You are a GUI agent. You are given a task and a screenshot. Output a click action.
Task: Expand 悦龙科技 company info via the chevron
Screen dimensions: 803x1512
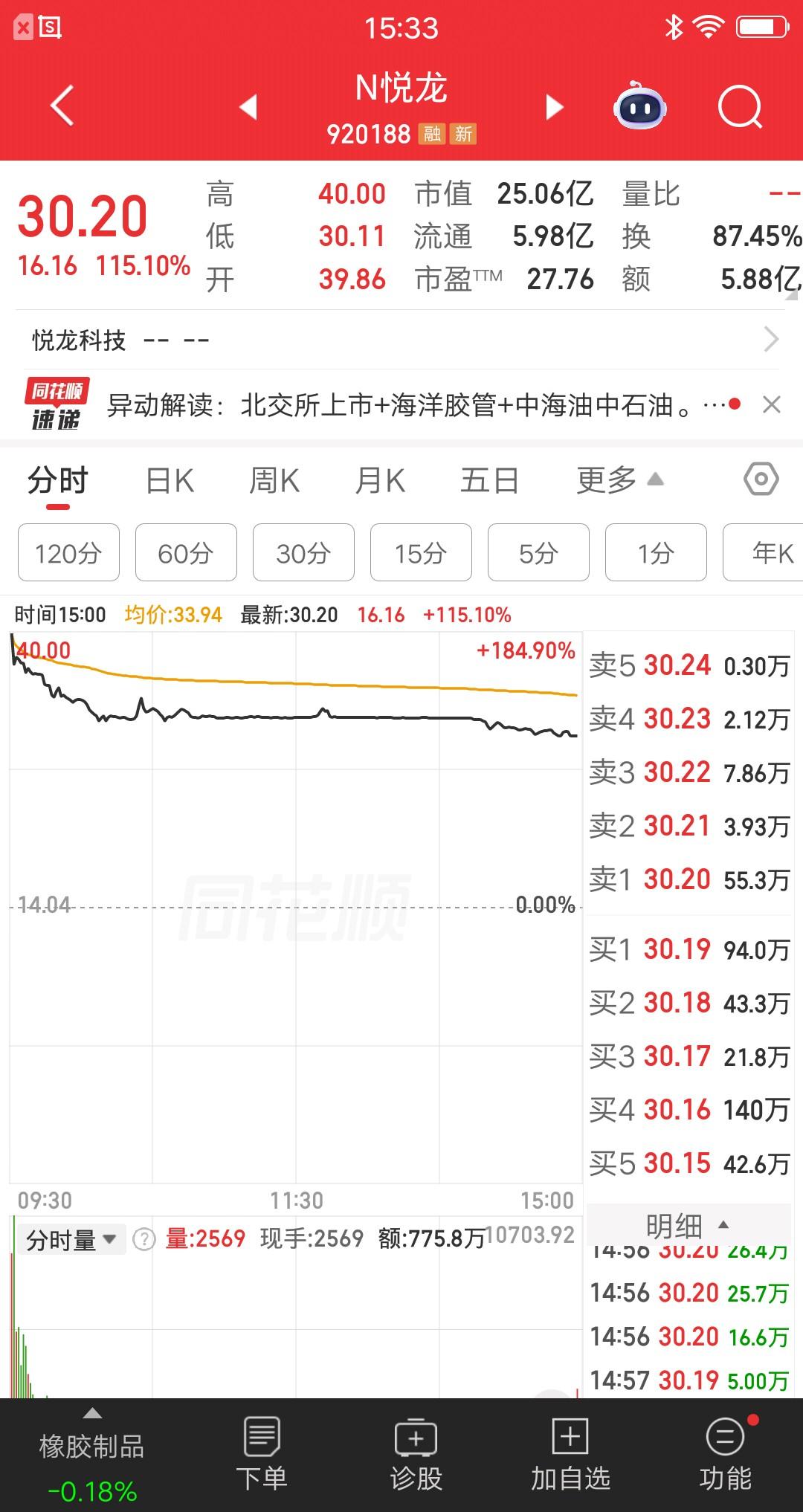(x=772, y=339)
